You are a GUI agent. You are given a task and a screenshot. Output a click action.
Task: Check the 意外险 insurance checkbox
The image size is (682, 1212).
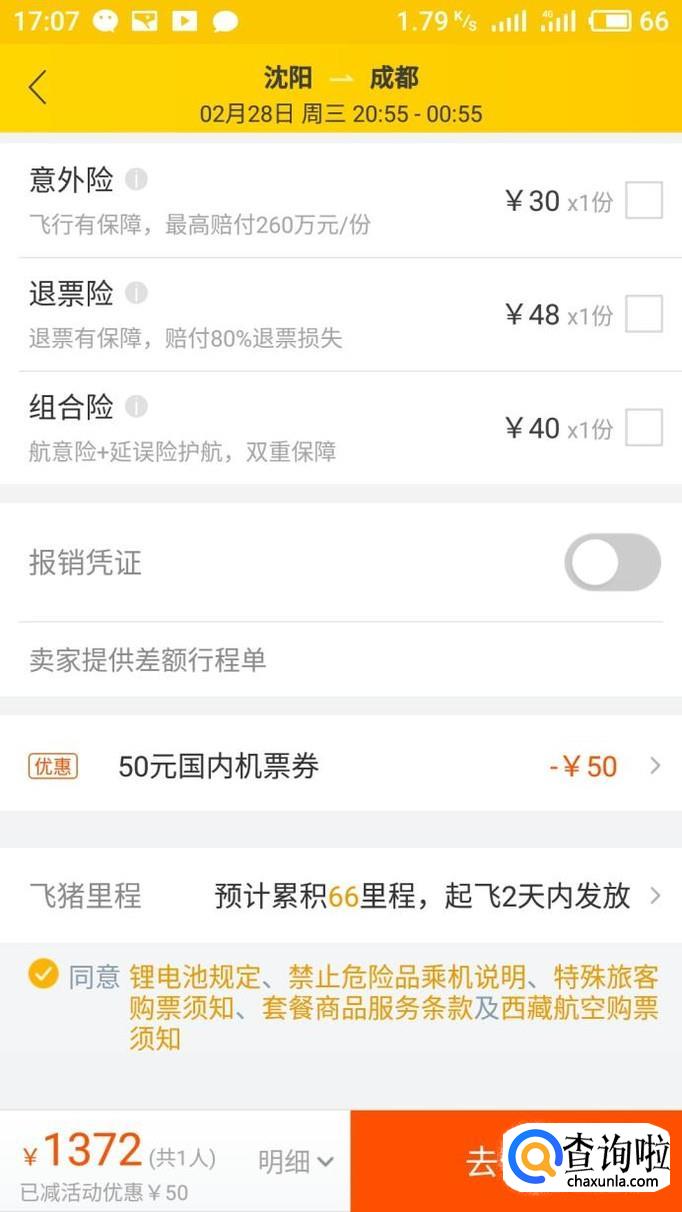[x=643, y=200]
